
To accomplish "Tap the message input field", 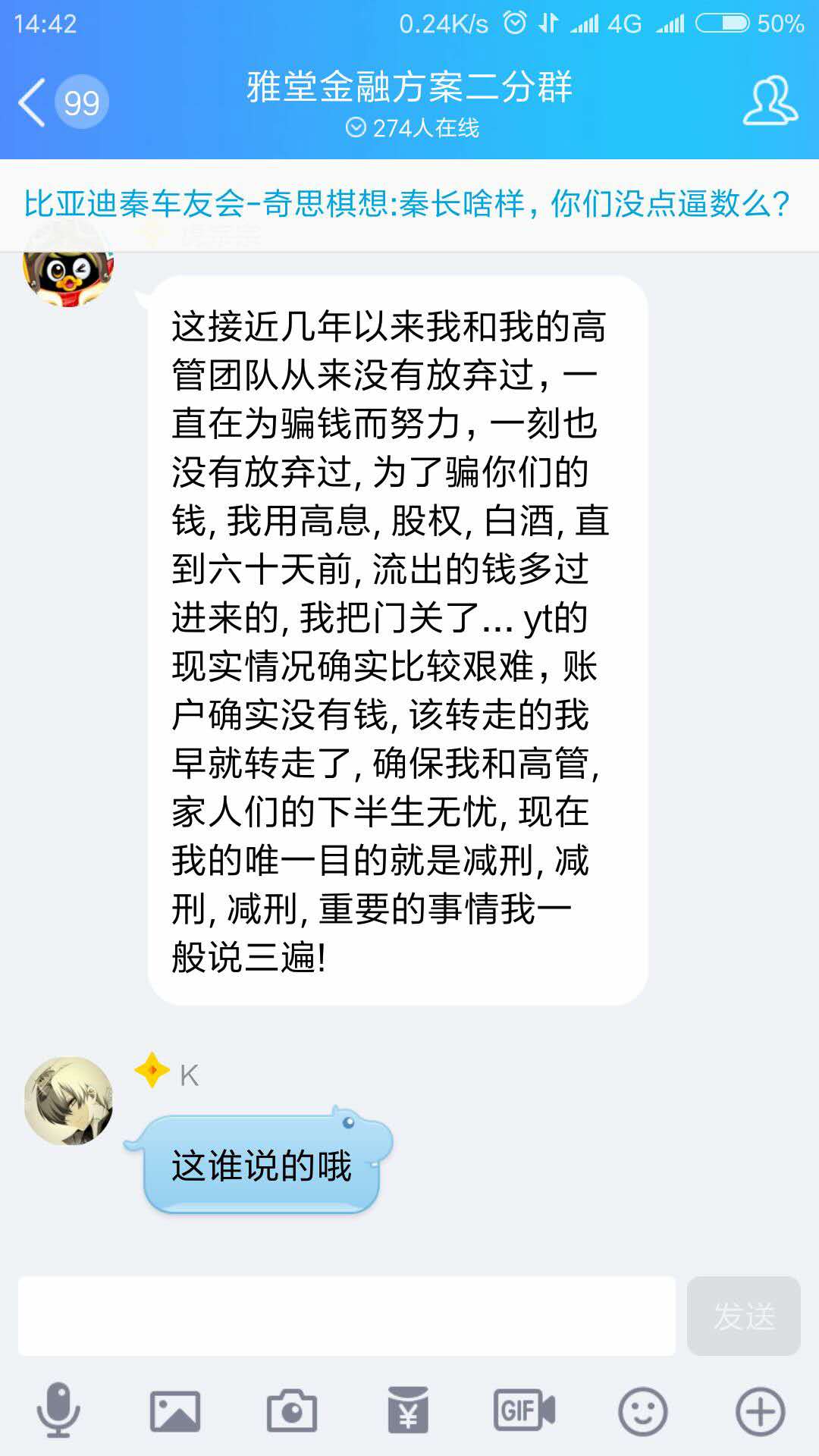I will click(347, 1316).
